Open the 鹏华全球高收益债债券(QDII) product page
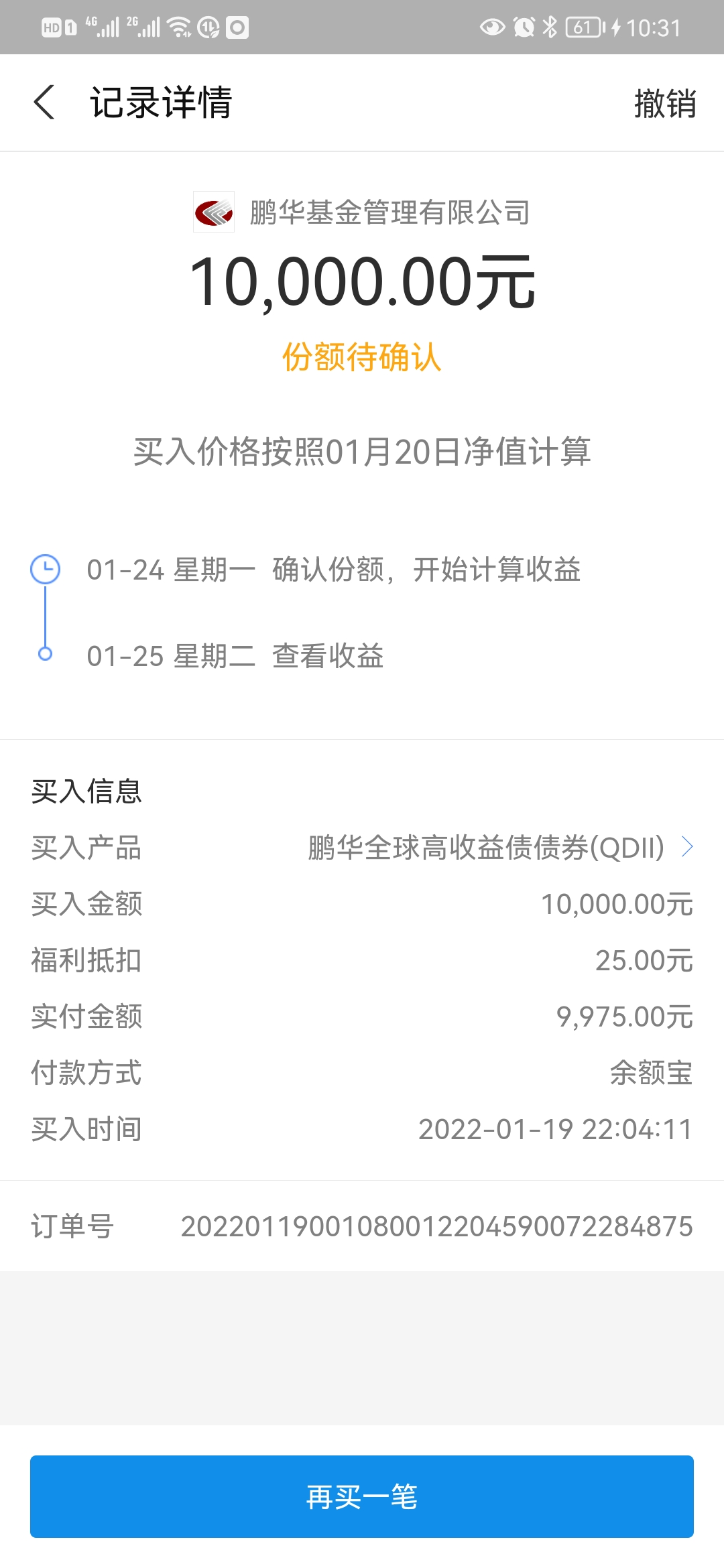This screenshot has height=1568, width=724. (499, 848)
